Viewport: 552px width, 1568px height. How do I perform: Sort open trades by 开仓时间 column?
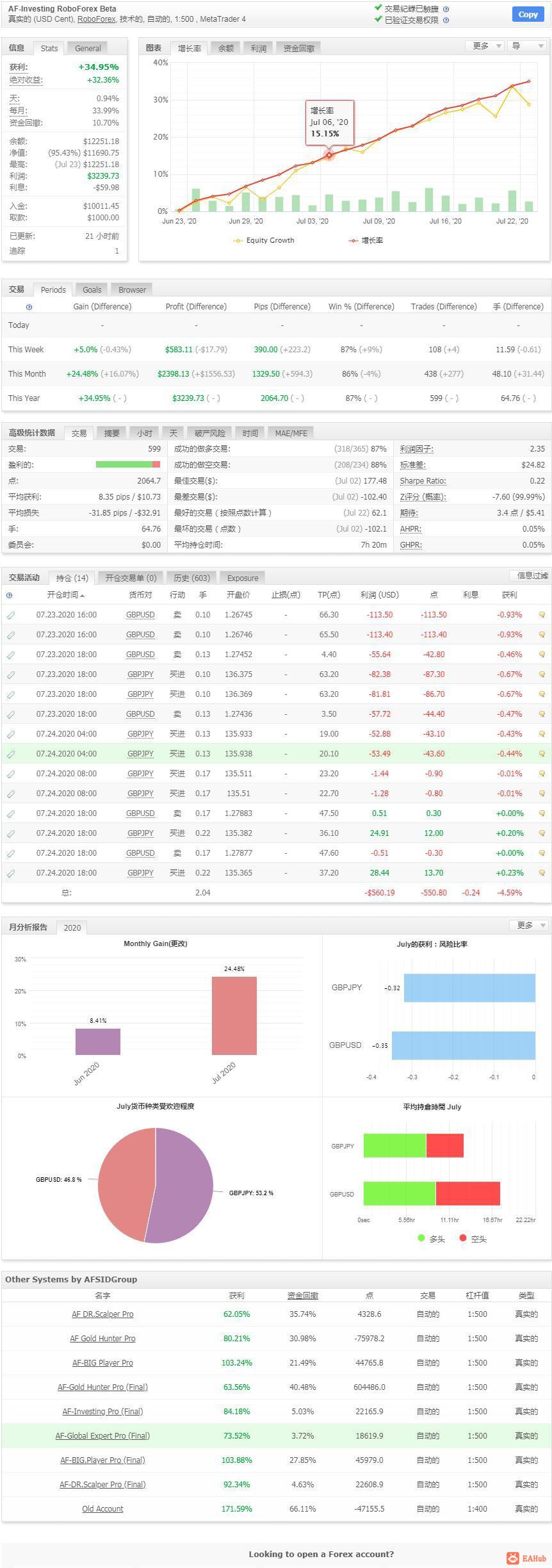pos(65,595)
